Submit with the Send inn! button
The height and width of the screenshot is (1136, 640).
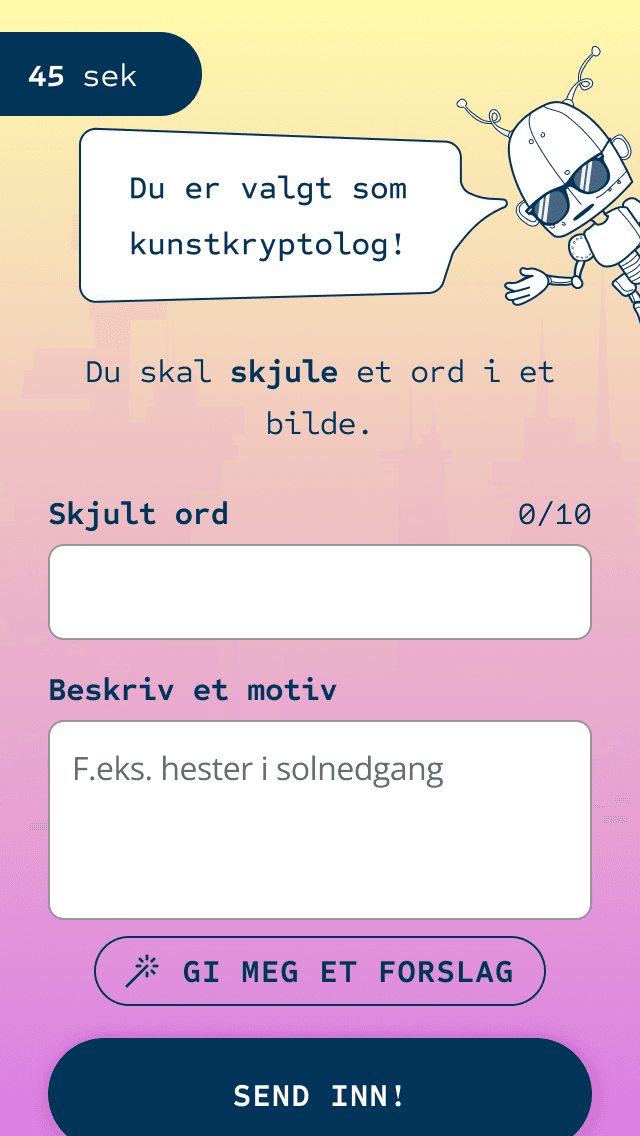(x=320, y=1093)
